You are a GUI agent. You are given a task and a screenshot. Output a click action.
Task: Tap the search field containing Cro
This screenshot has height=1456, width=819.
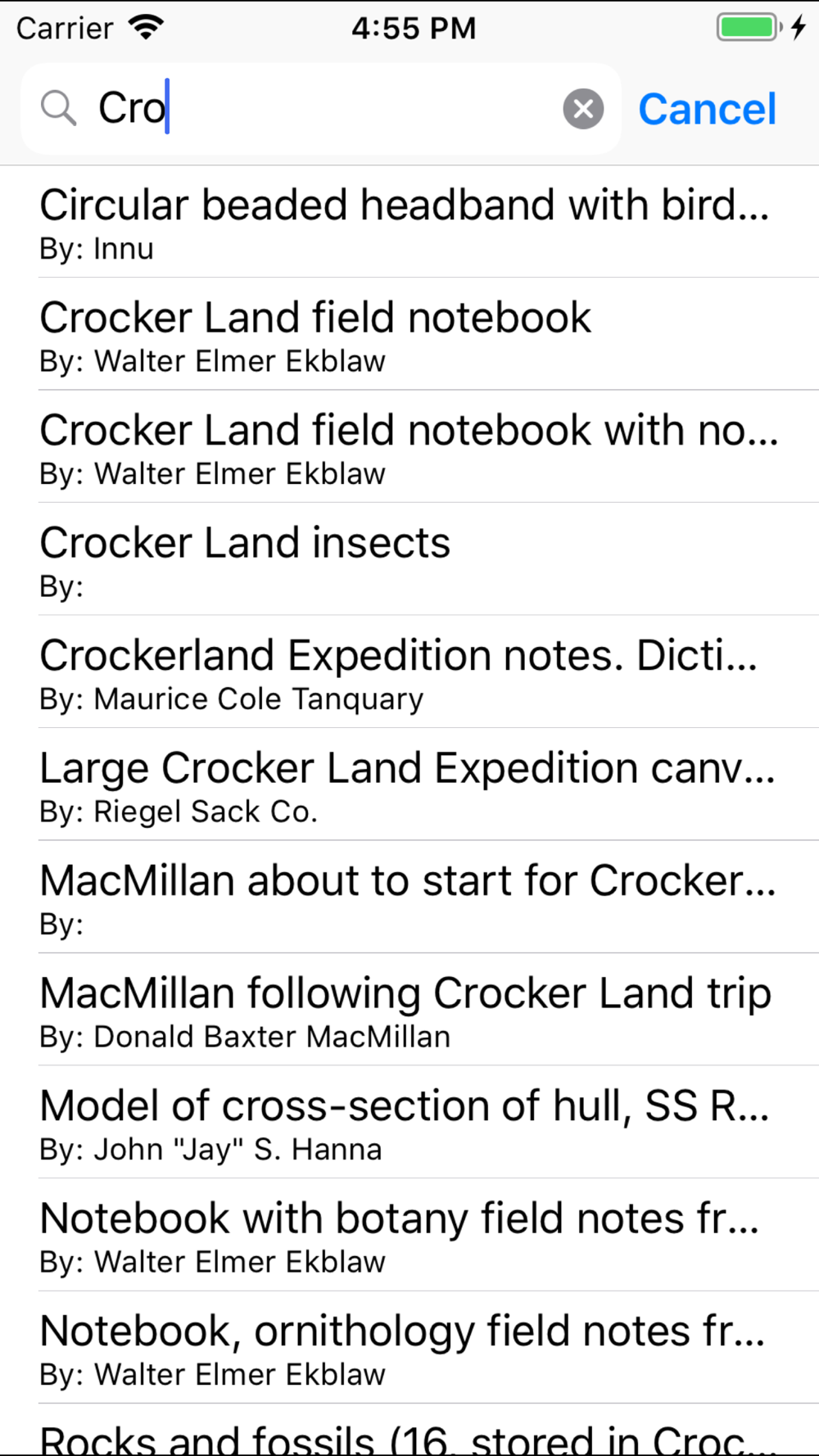[x=321, y=109]
